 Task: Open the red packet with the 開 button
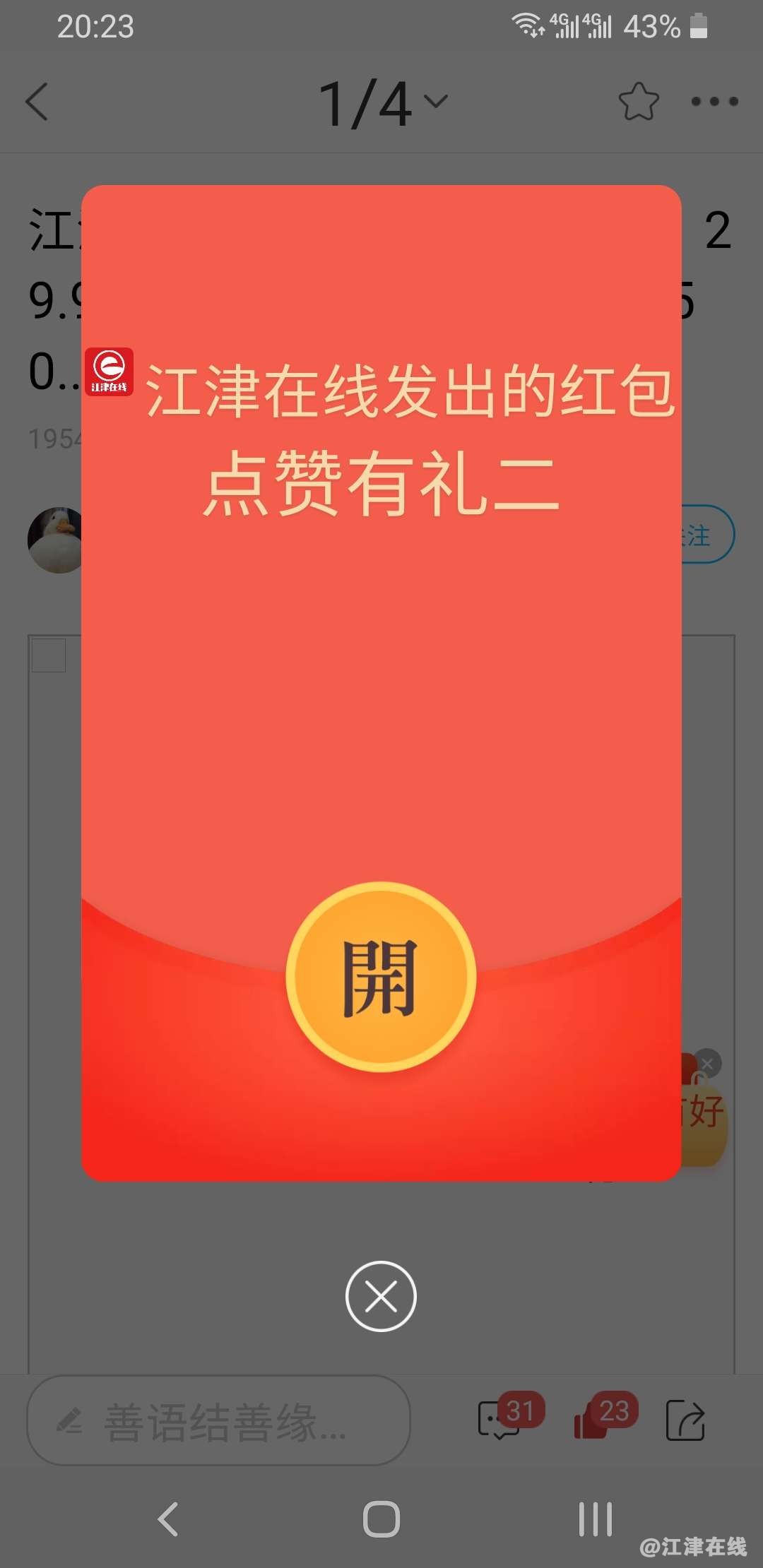click(x=381, y=977)
